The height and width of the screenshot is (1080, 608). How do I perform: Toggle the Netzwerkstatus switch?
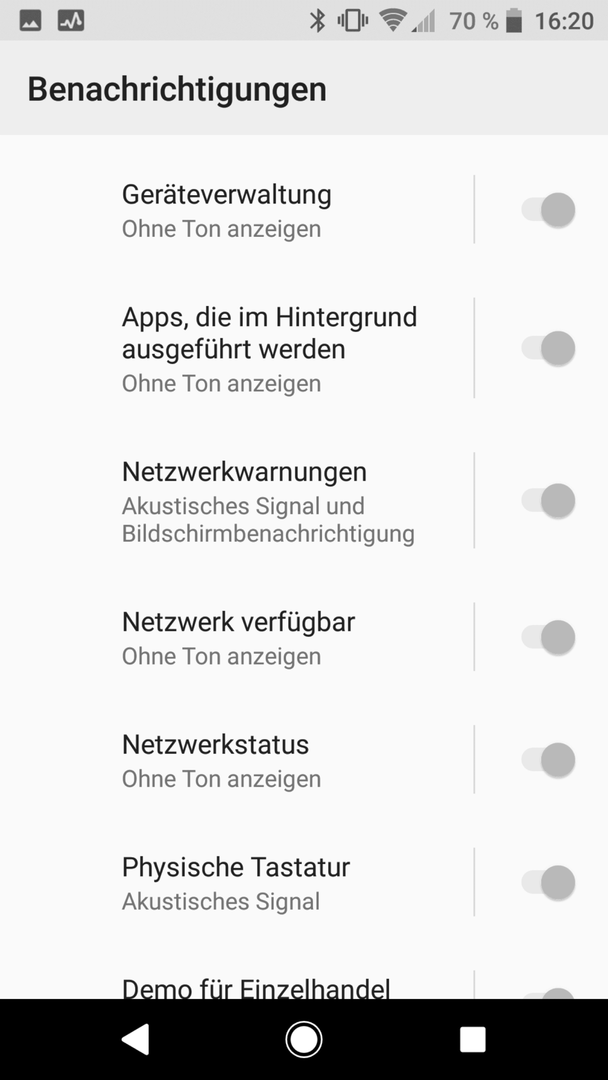tap(548, 759)
